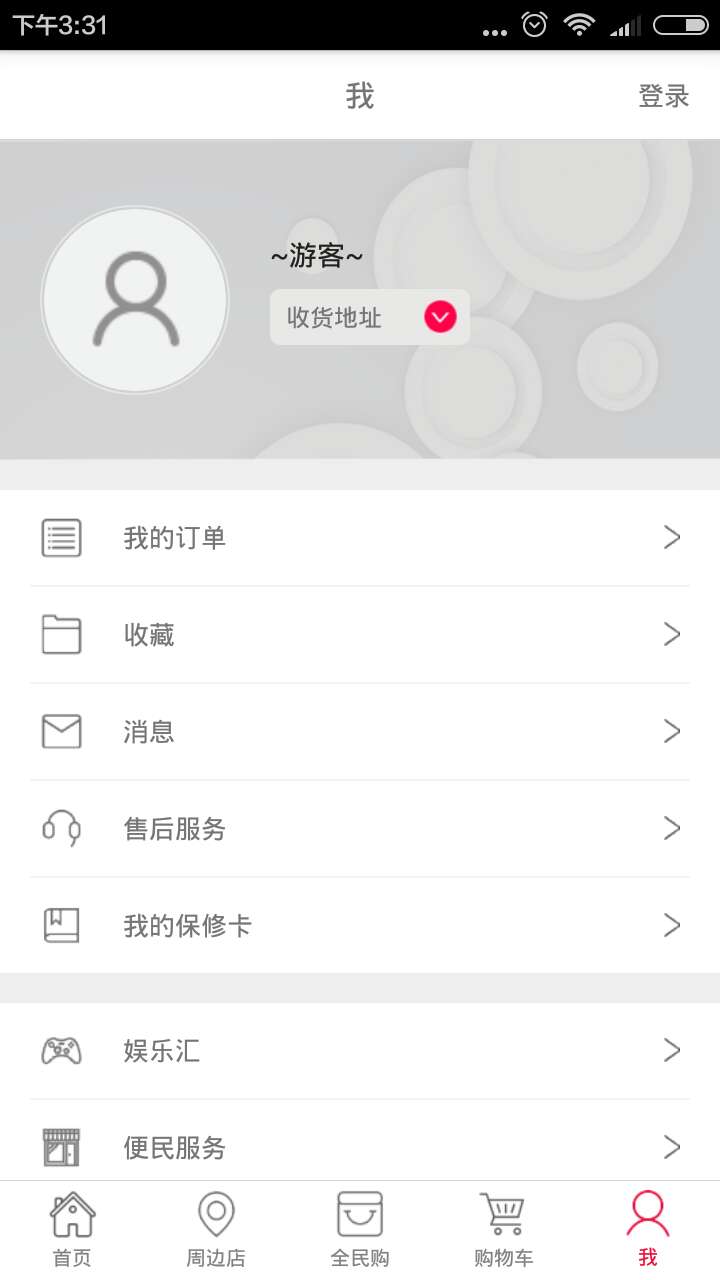The image size is (720, 1280).
Task: Open the 购物车 tab
Action: 503,1230
